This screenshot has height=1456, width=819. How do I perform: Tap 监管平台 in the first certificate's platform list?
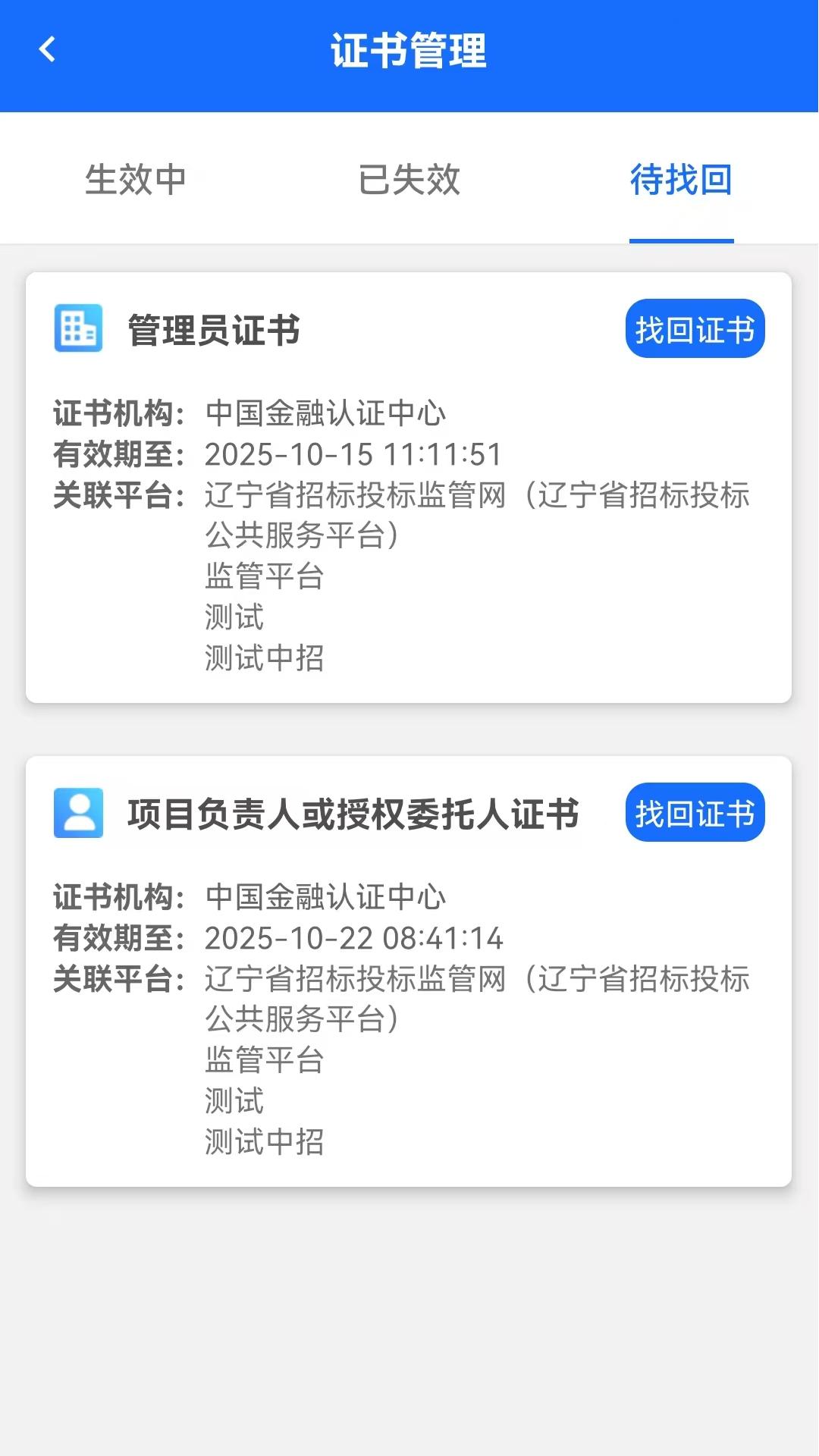pyautogui.click(x=263, y=578)
